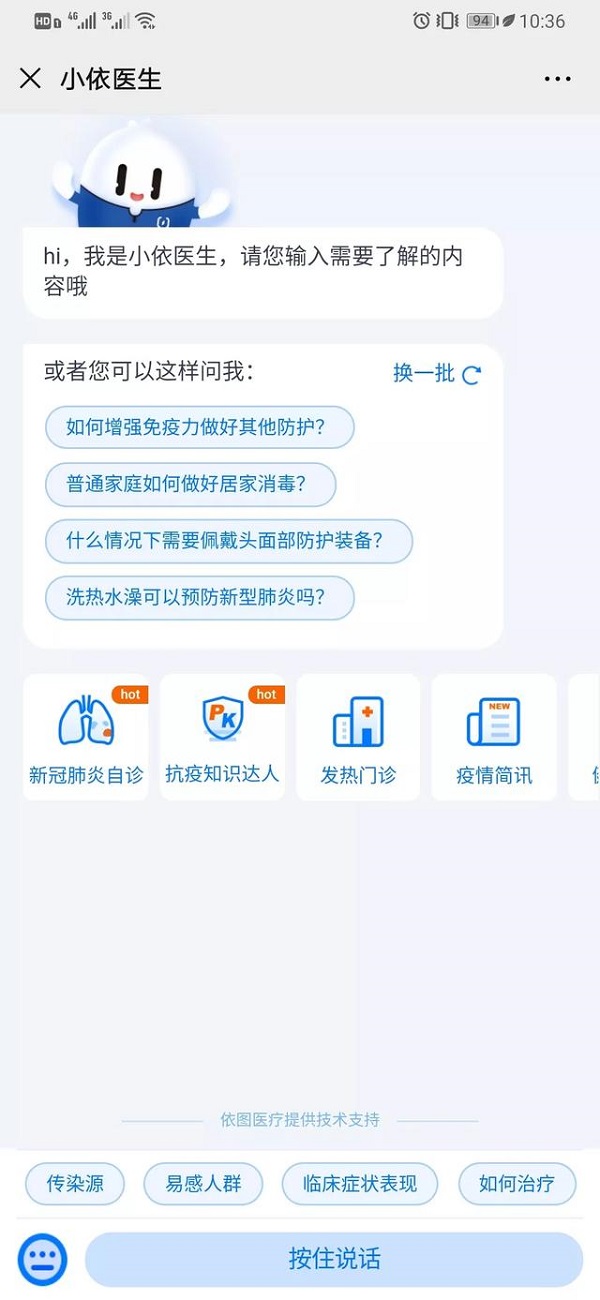Open 疫情简讯 news card

[494, 737]
